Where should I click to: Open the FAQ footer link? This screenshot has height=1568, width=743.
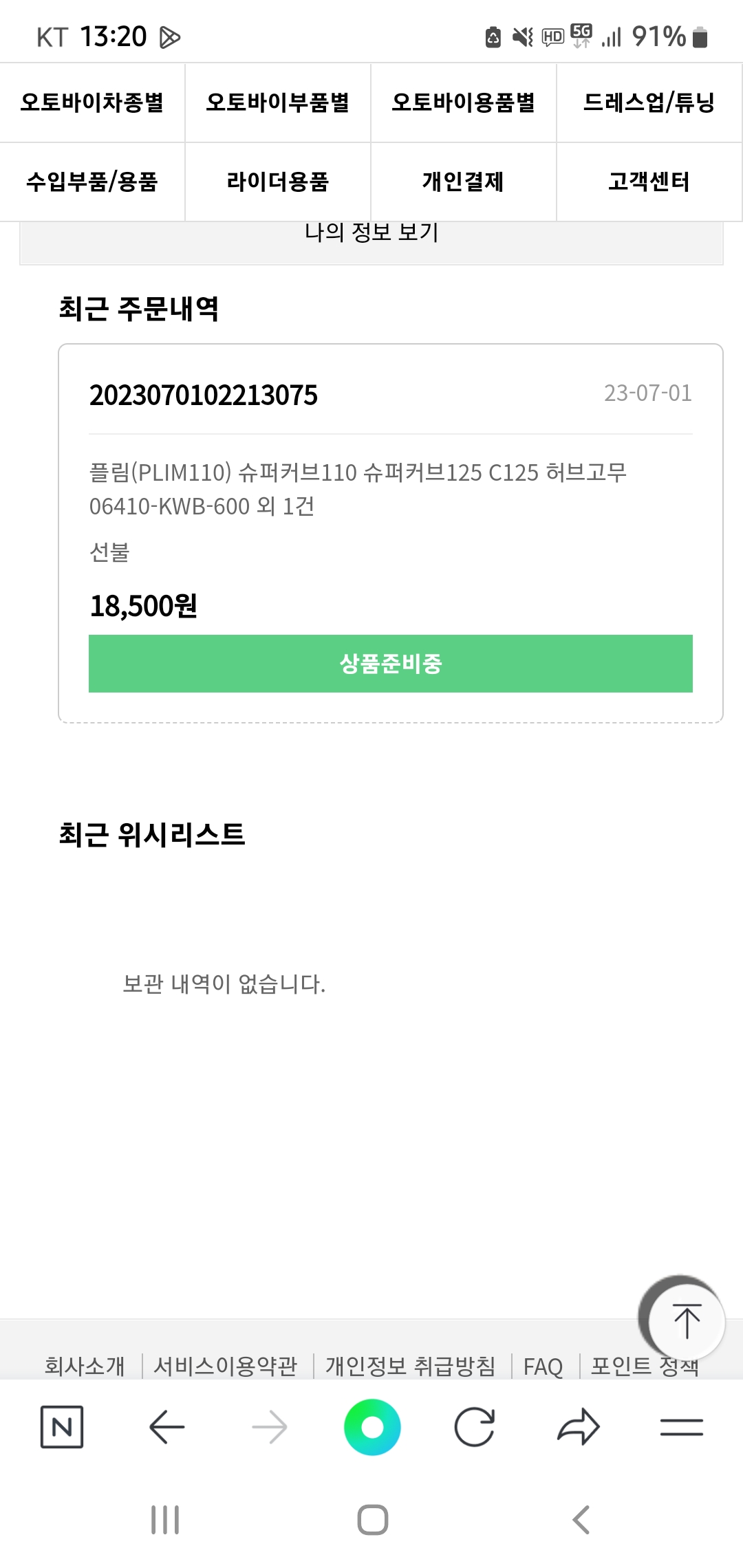pos(543,1366)
